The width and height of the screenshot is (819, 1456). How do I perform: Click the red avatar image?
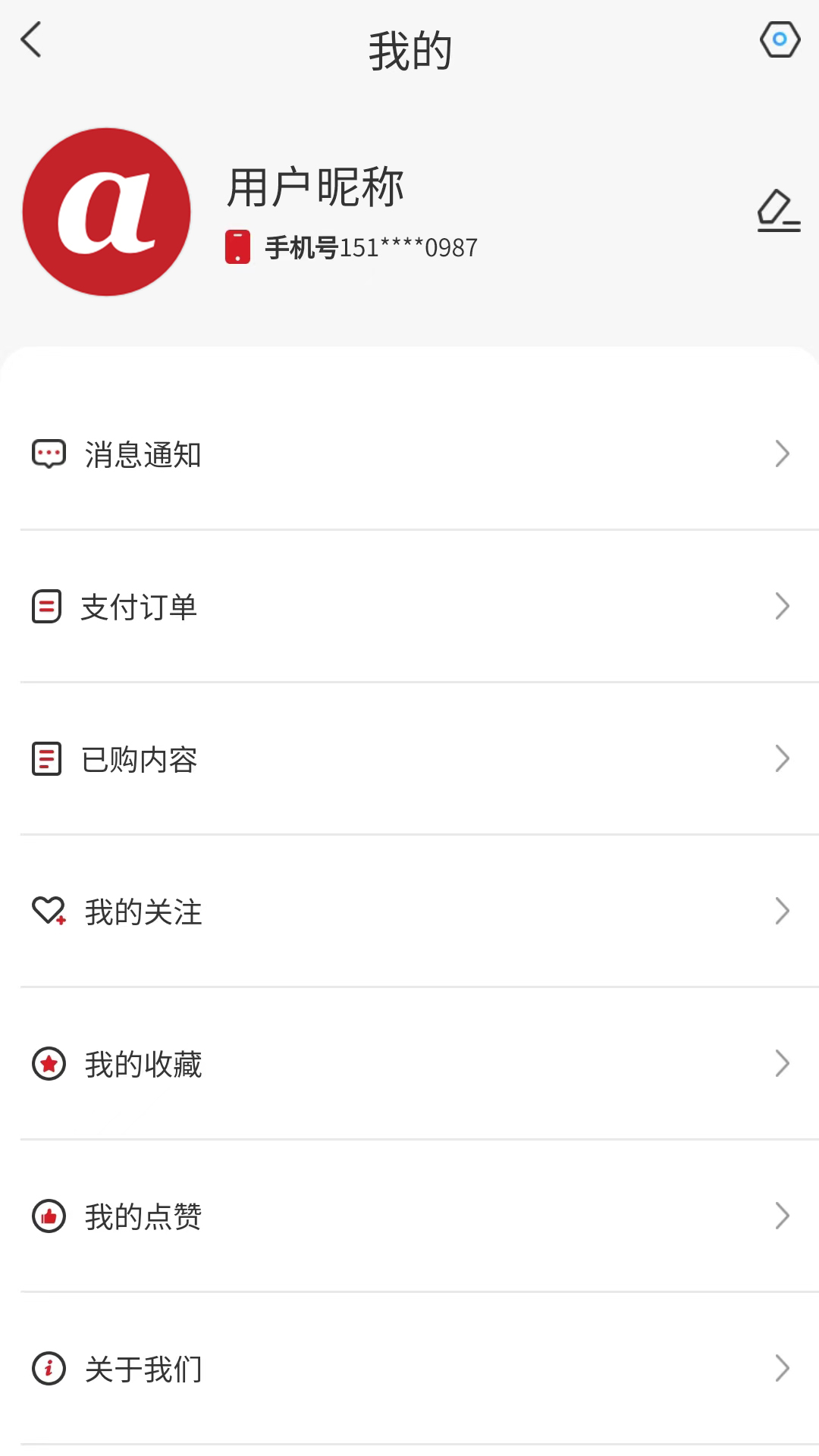coord(107,211)
